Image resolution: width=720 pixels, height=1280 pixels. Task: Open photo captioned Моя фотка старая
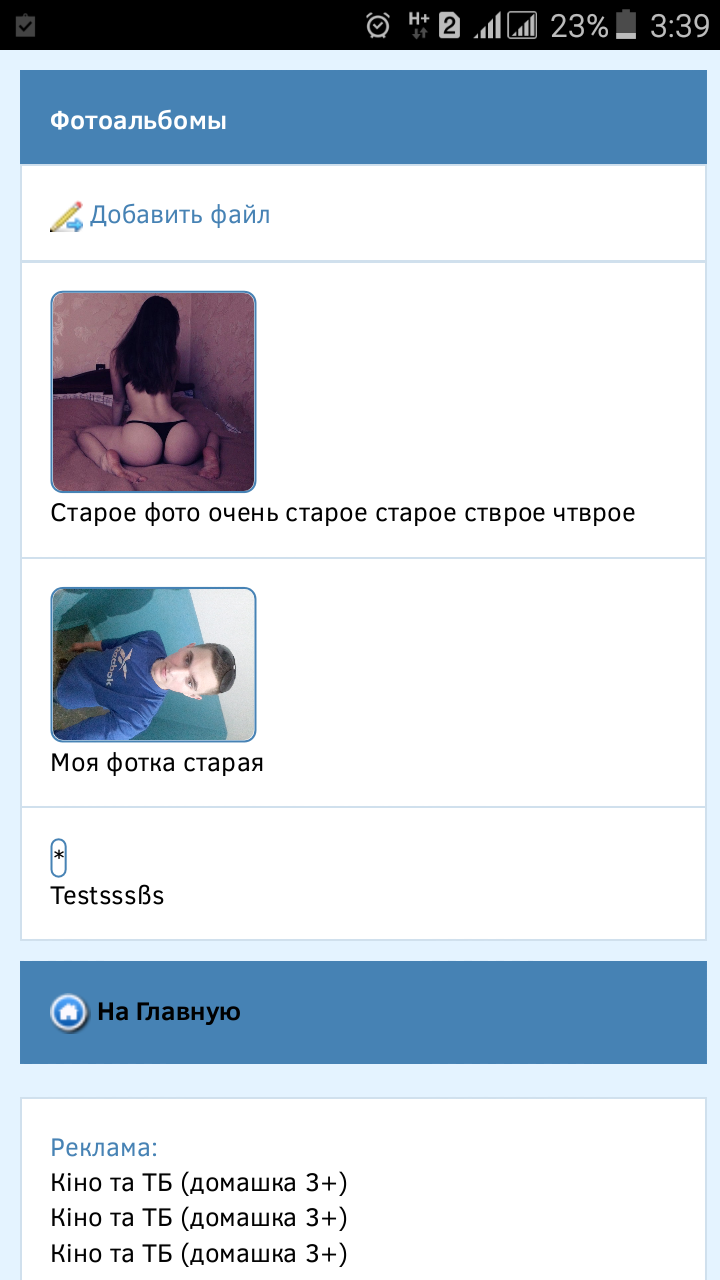click(153, 664)
